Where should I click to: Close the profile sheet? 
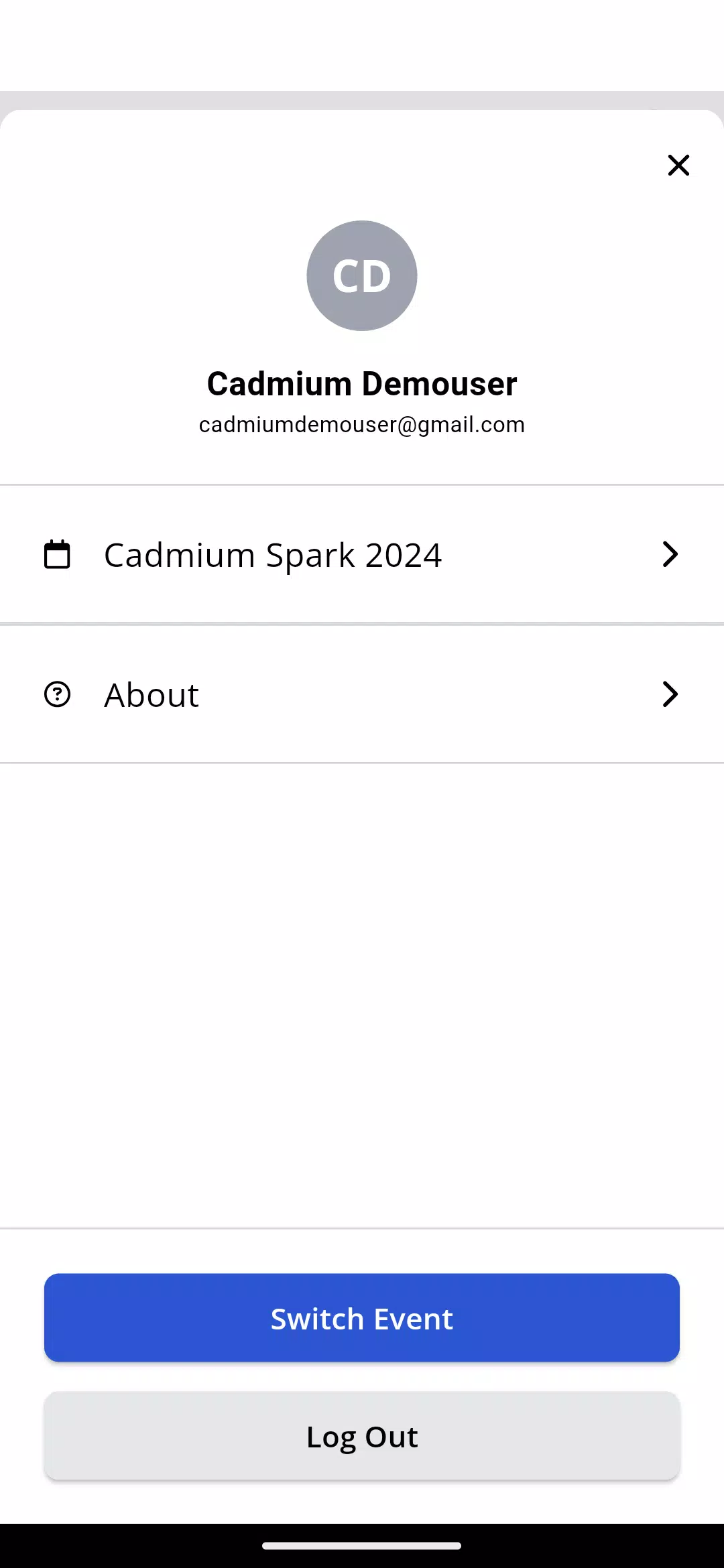pyautogui.click(x=678, y=165)
